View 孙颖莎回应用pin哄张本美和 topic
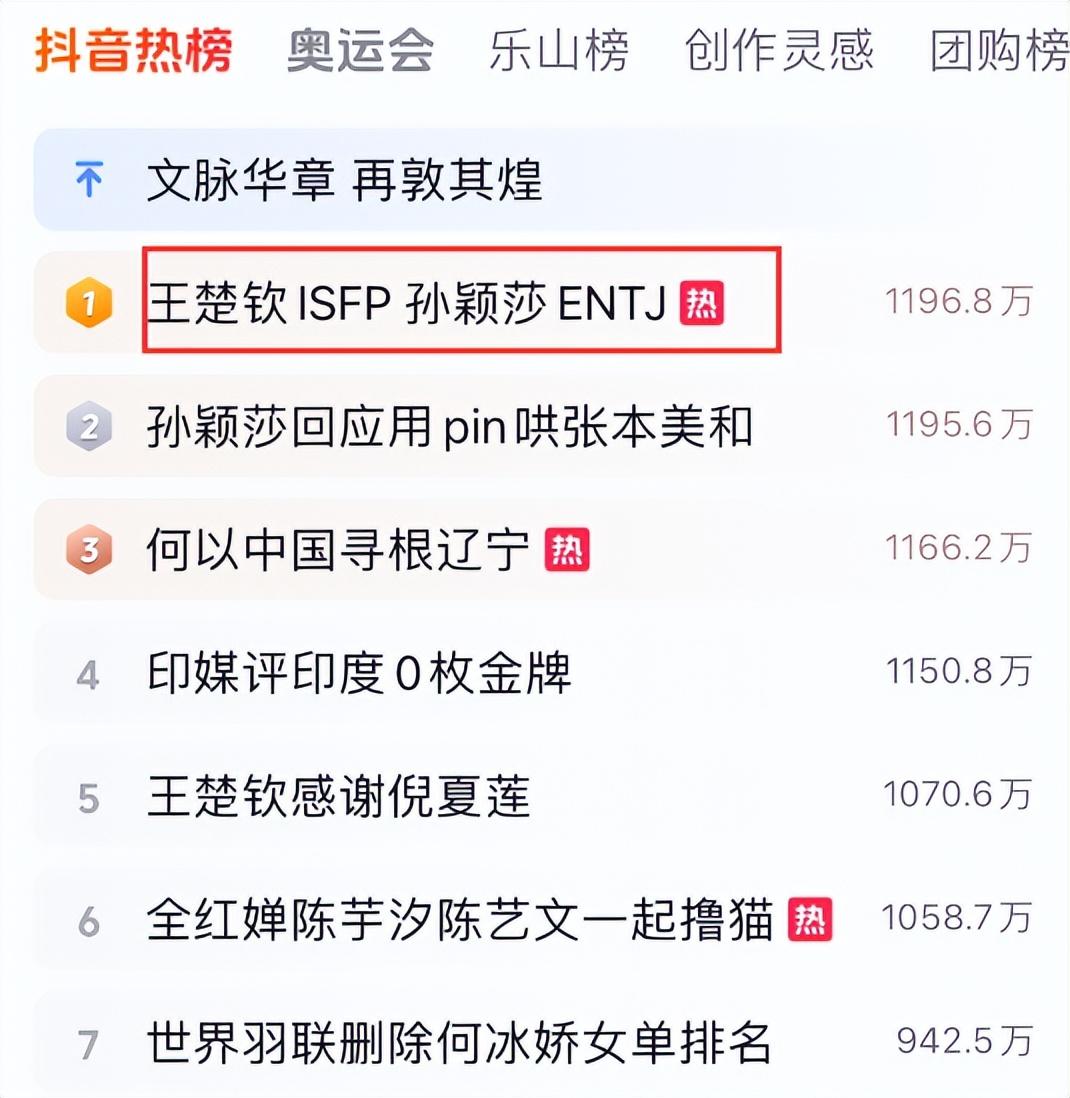Screen dimensions: 1070x1098 tap(449, 427)
